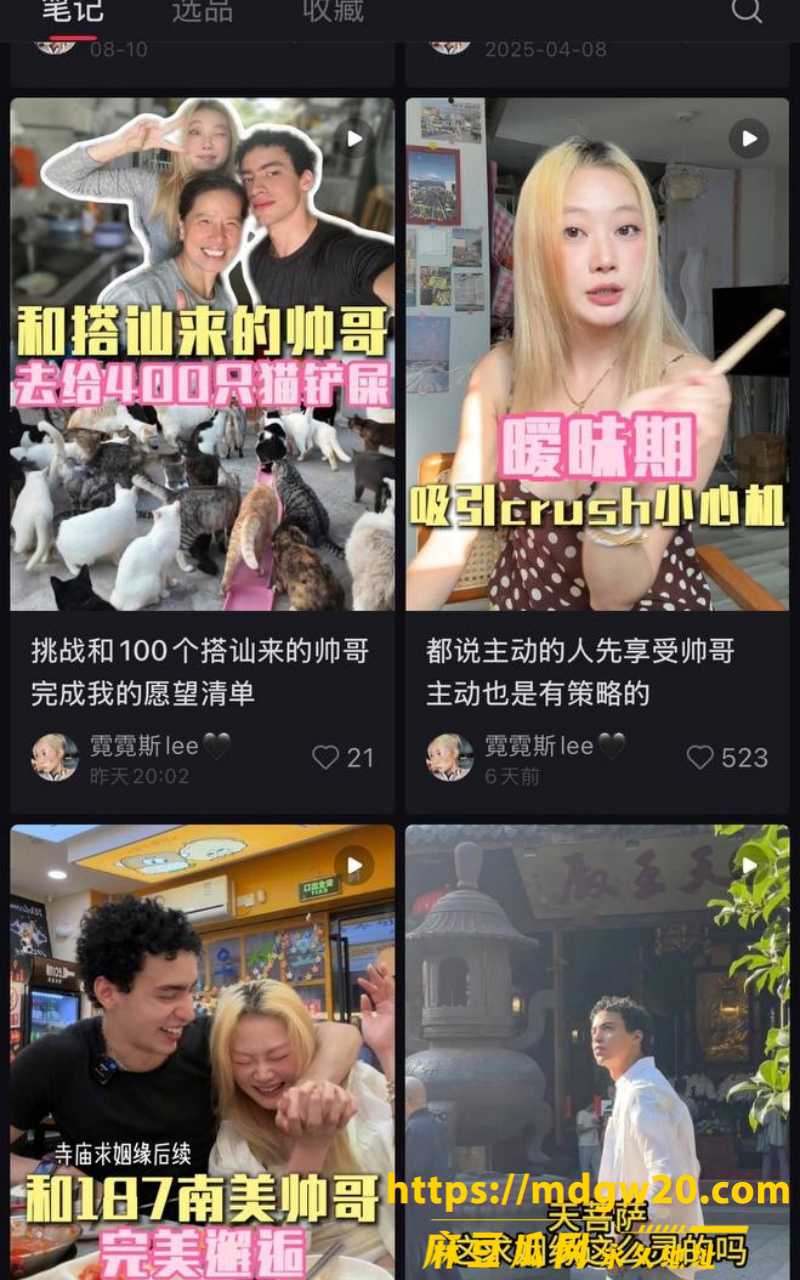Switch to the 收藏 tab
The image size is (800, 1280).
point(333,12)
